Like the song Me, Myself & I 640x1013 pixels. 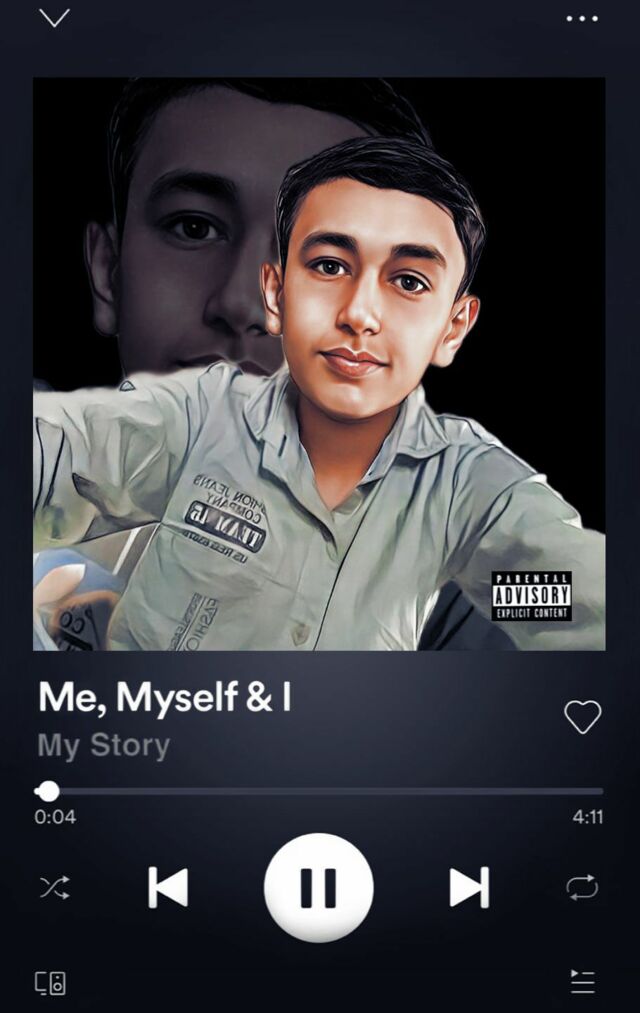(x=583, y=717)
